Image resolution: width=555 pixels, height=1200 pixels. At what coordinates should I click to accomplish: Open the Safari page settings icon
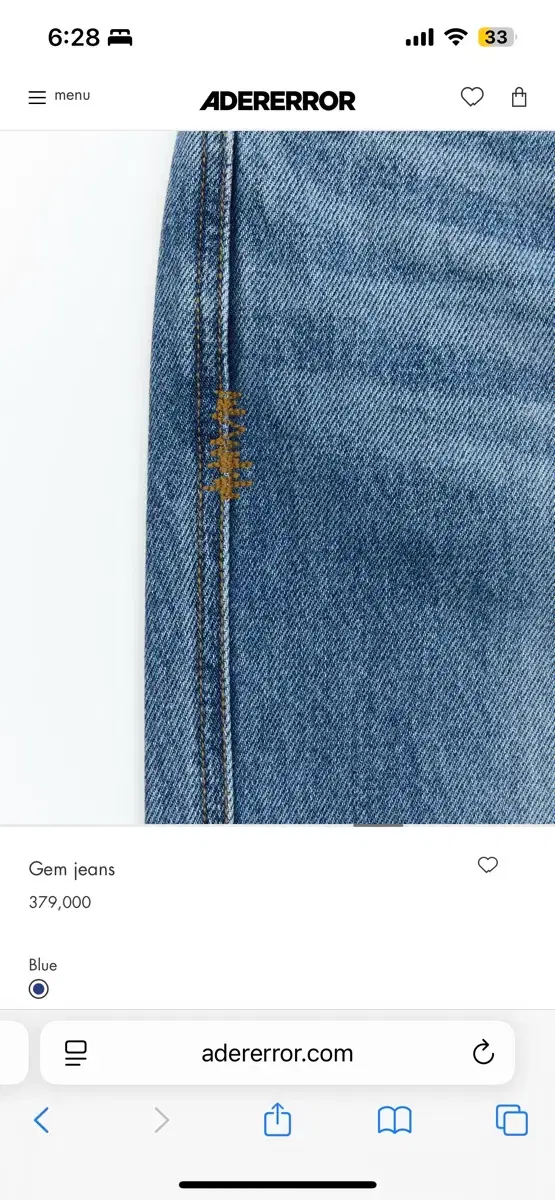(x=76, y=1053)
